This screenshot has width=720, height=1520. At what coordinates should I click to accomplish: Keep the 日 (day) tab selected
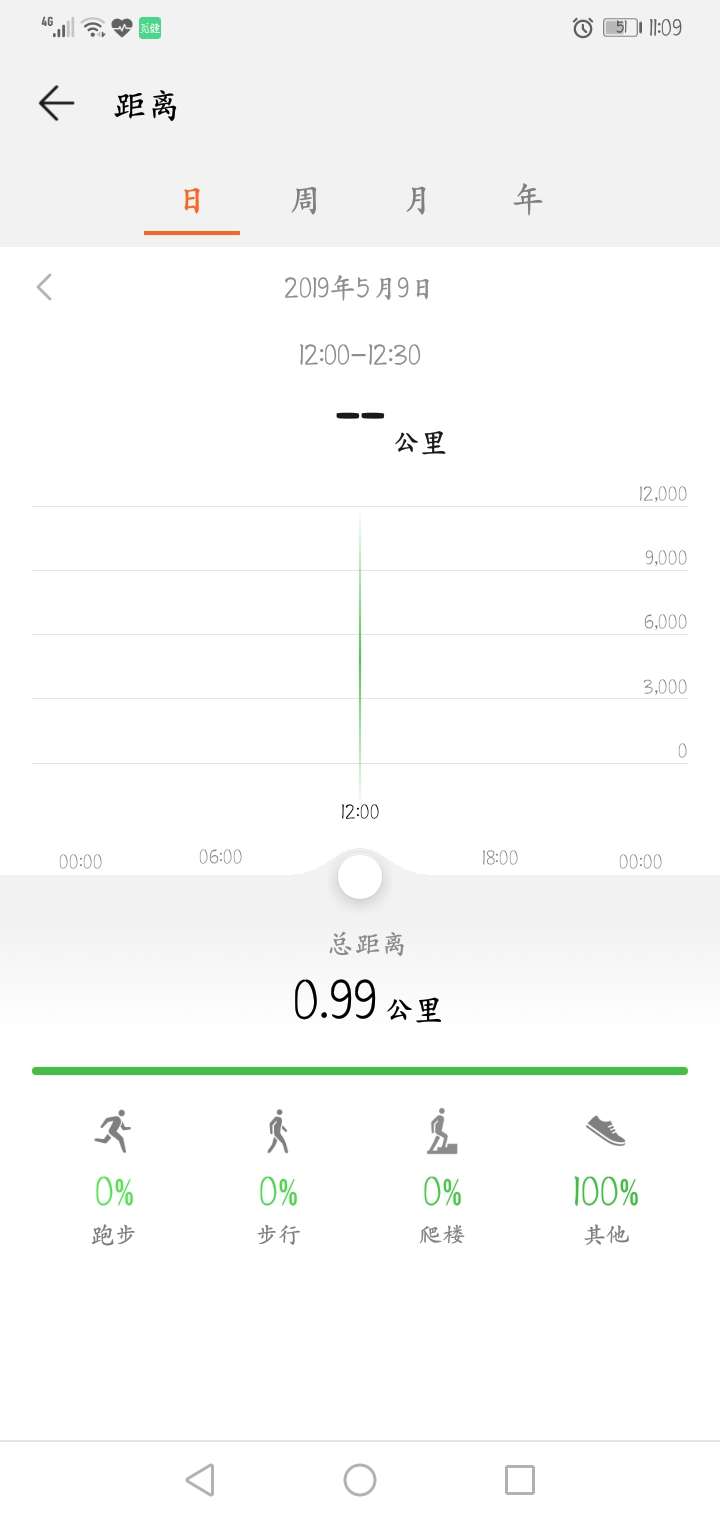click(x=191, y=199)
